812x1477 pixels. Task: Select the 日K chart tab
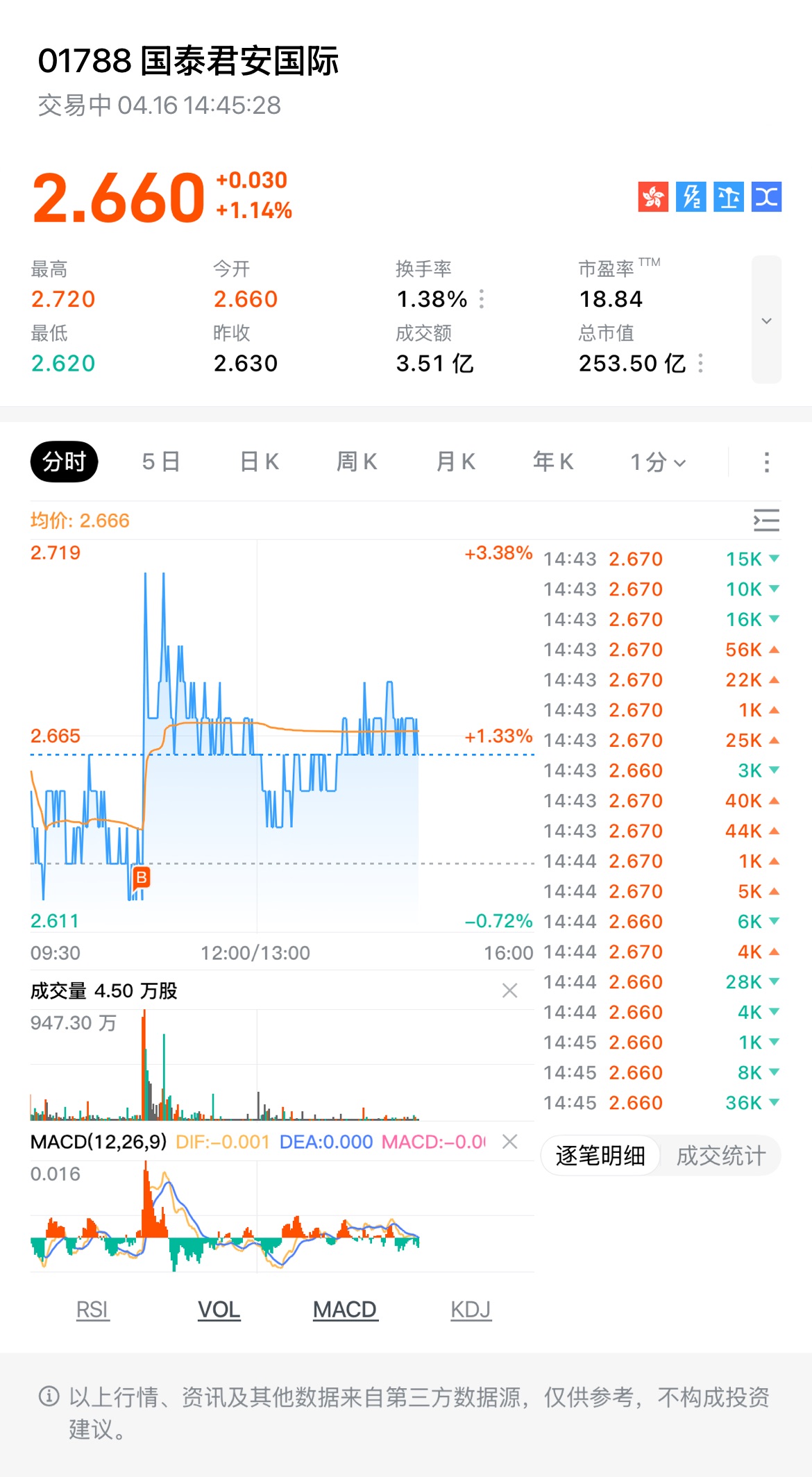pyautogui.click(x=259, y=462)
